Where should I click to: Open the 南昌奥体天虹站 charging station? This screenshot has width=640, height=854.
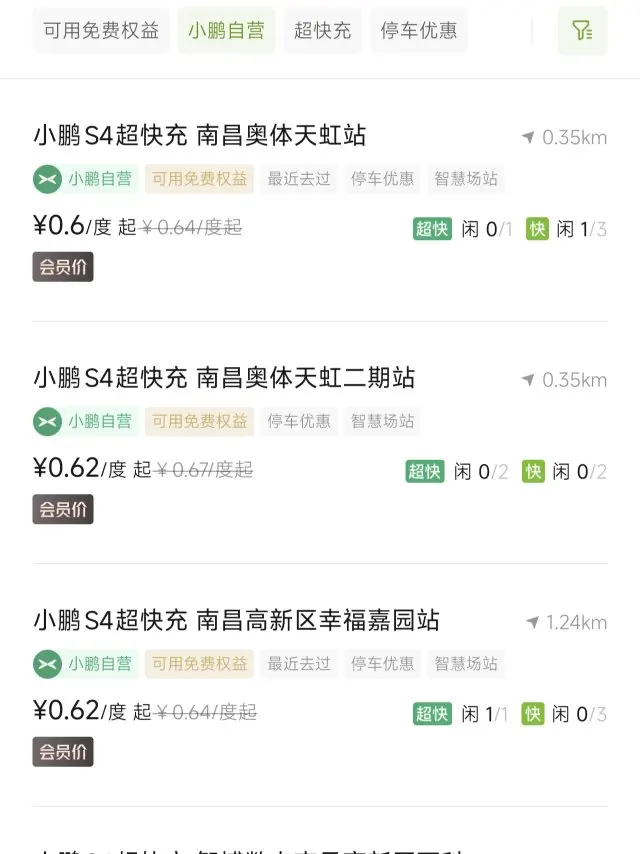(320, 200)
